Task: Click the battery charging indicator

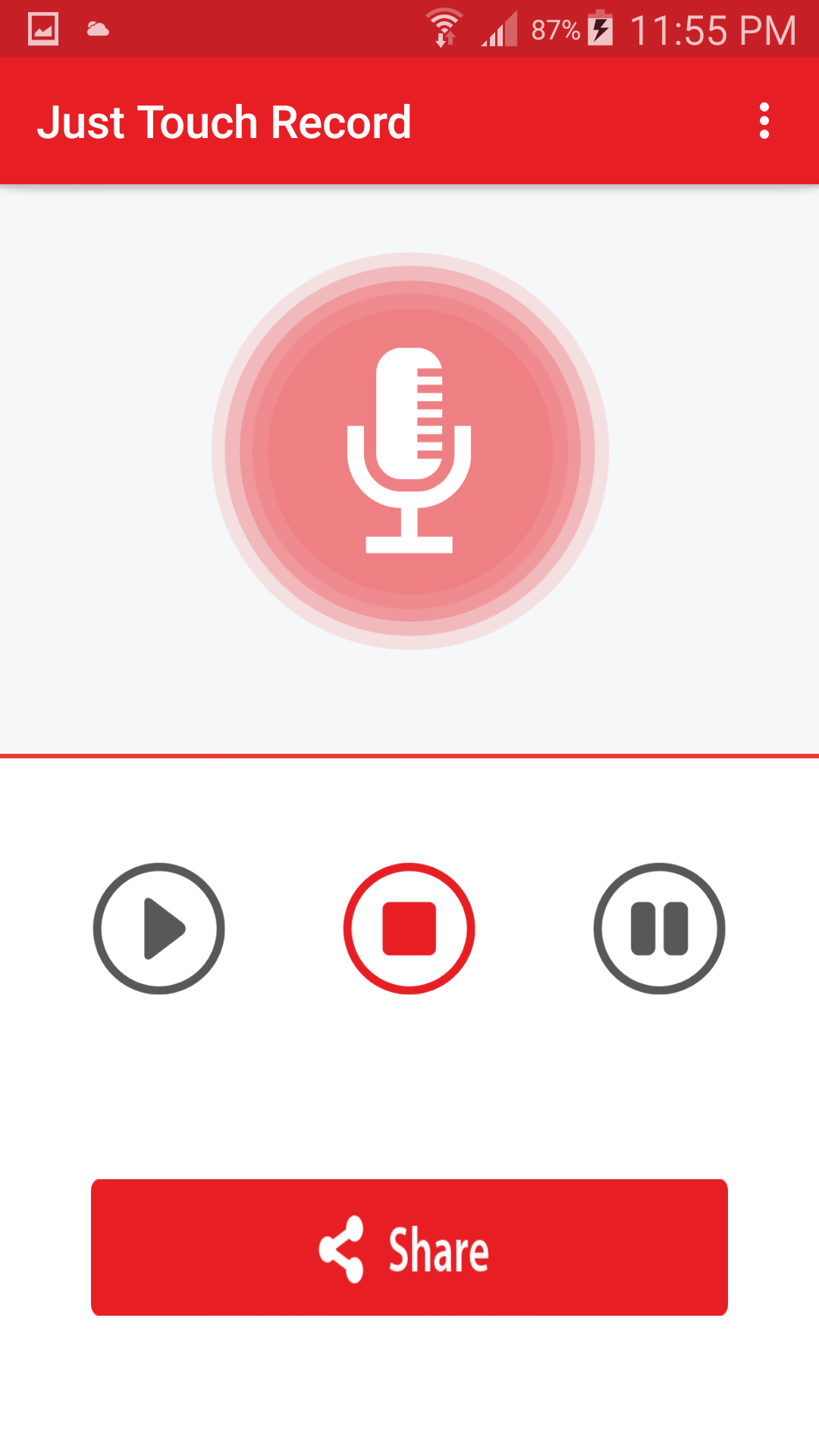Action: click(x=601, y=29)
